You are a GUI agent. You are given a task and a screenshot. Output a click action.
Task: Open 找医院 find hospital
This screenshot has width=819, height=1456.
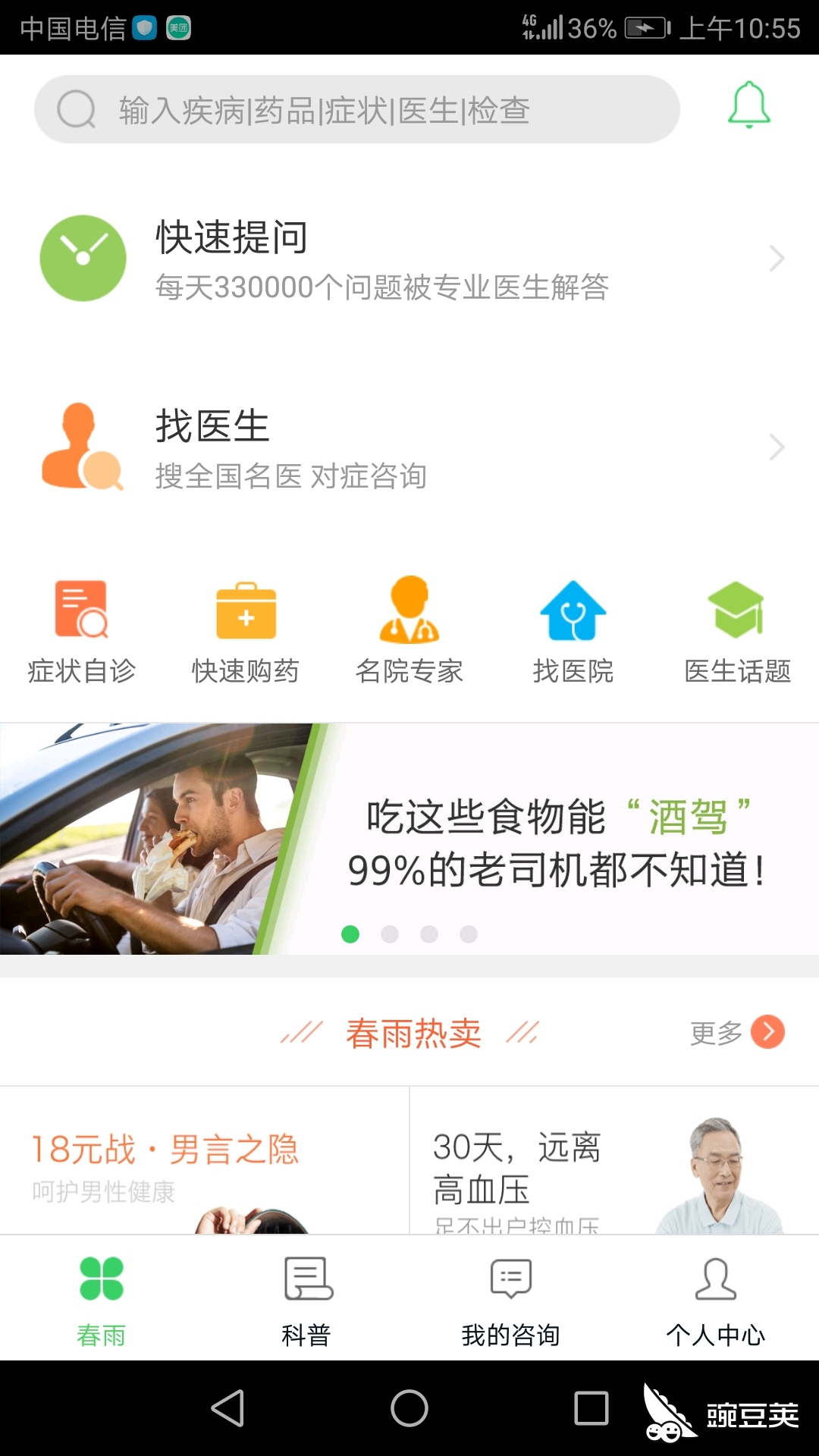pos(573,631)
